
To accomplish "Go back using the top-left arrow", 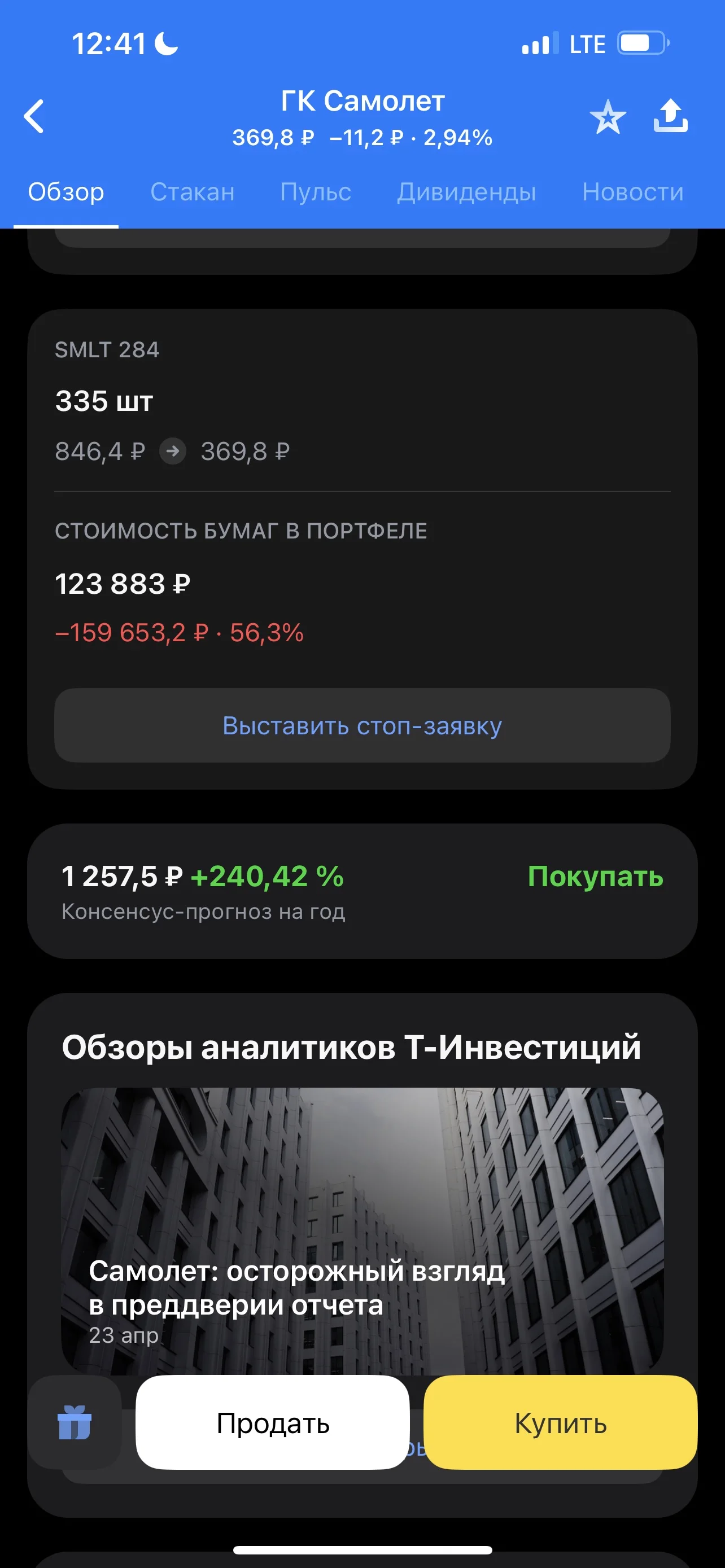I will point(34,116).
